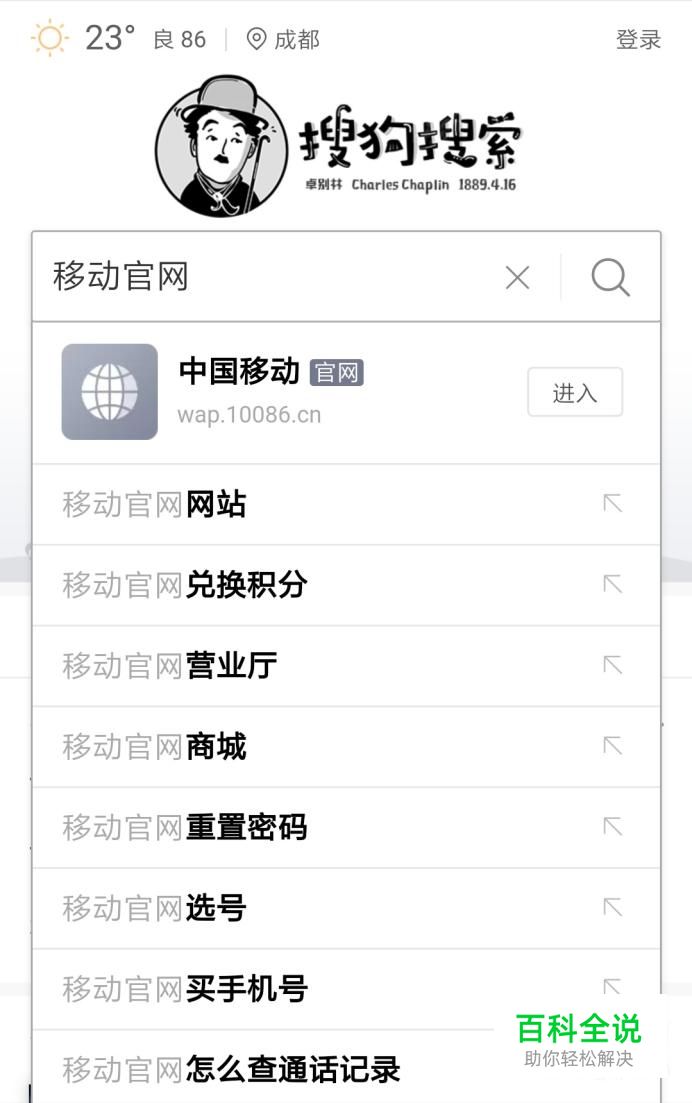Screen dimensions: 692x1103
Task: Tap 登录 to sign in
Action: click(638, 40)
